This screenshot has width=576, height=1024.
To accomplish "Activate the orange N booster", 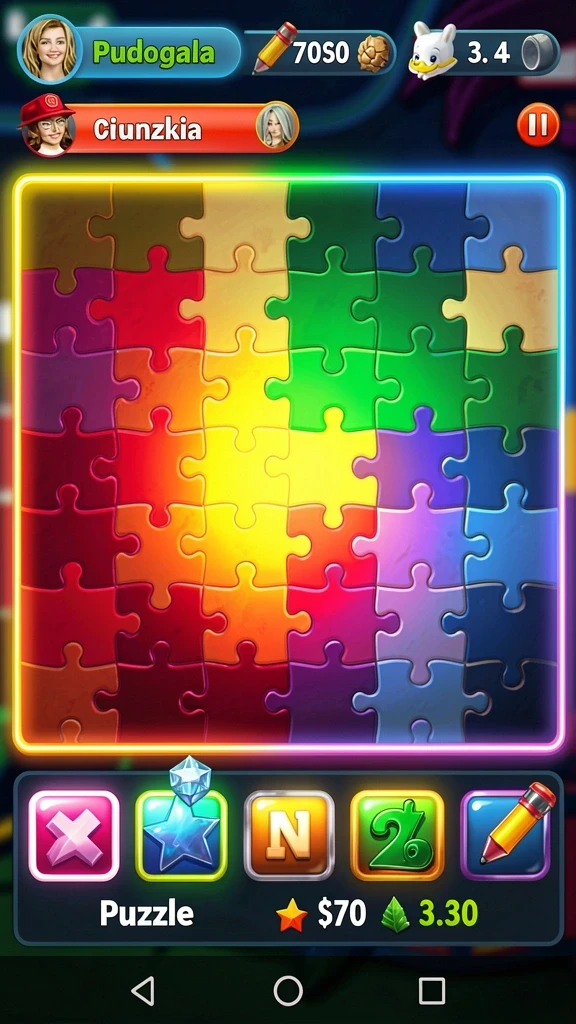I will [x=289, y=836].
